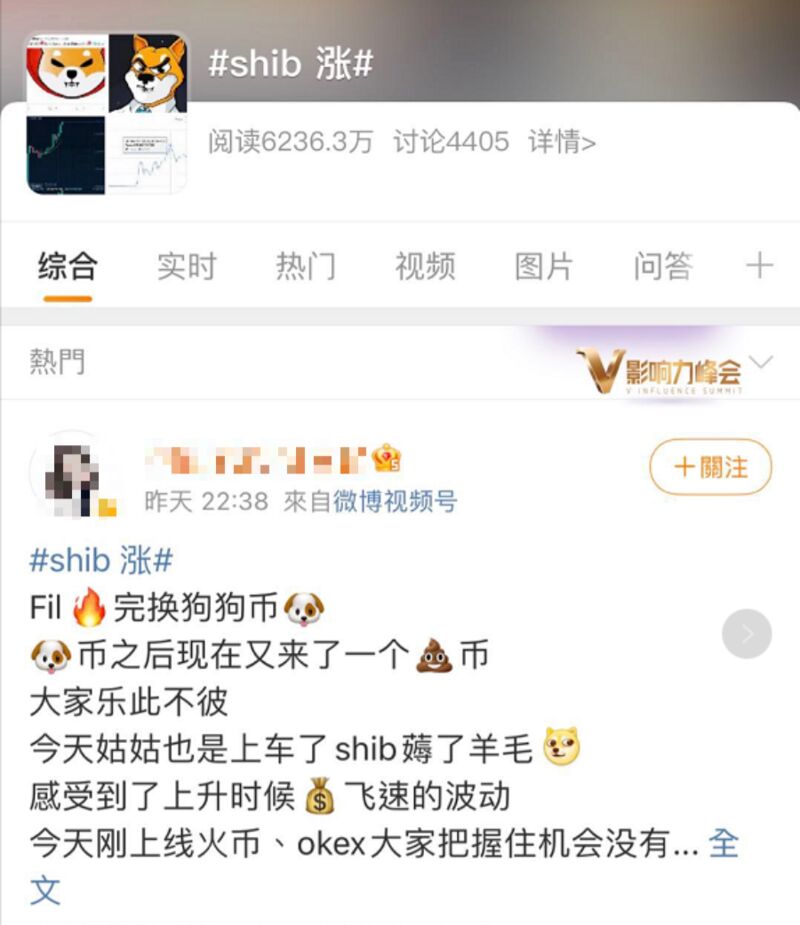Expand the 熱門 sort dropdown chevron
Image resolution: width=800 pixels, height=925 pixels.
pyautogui.click(x=761, y=362)
